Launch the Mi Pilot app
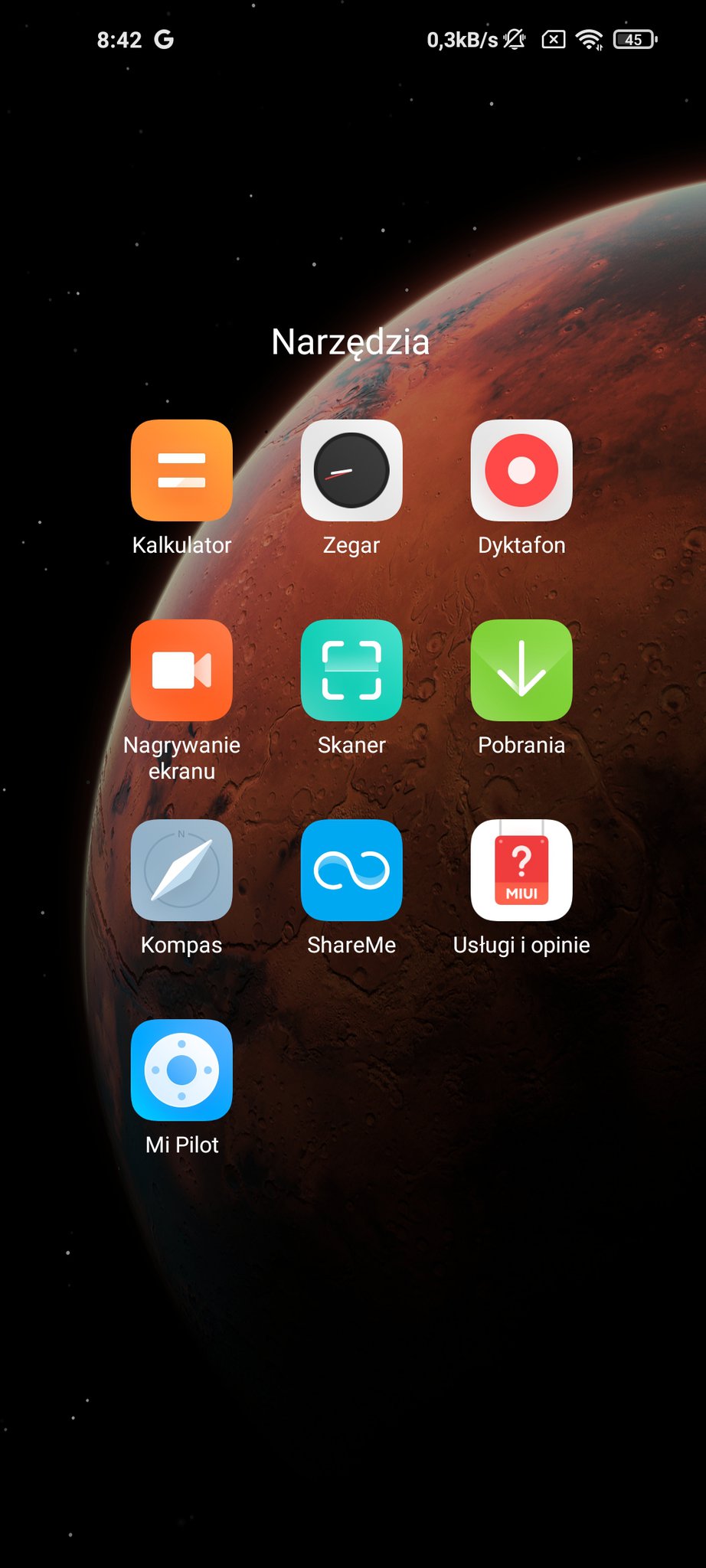This screenshot has height=1568, width=706. pyautogui.click(x=181, y=1070)
